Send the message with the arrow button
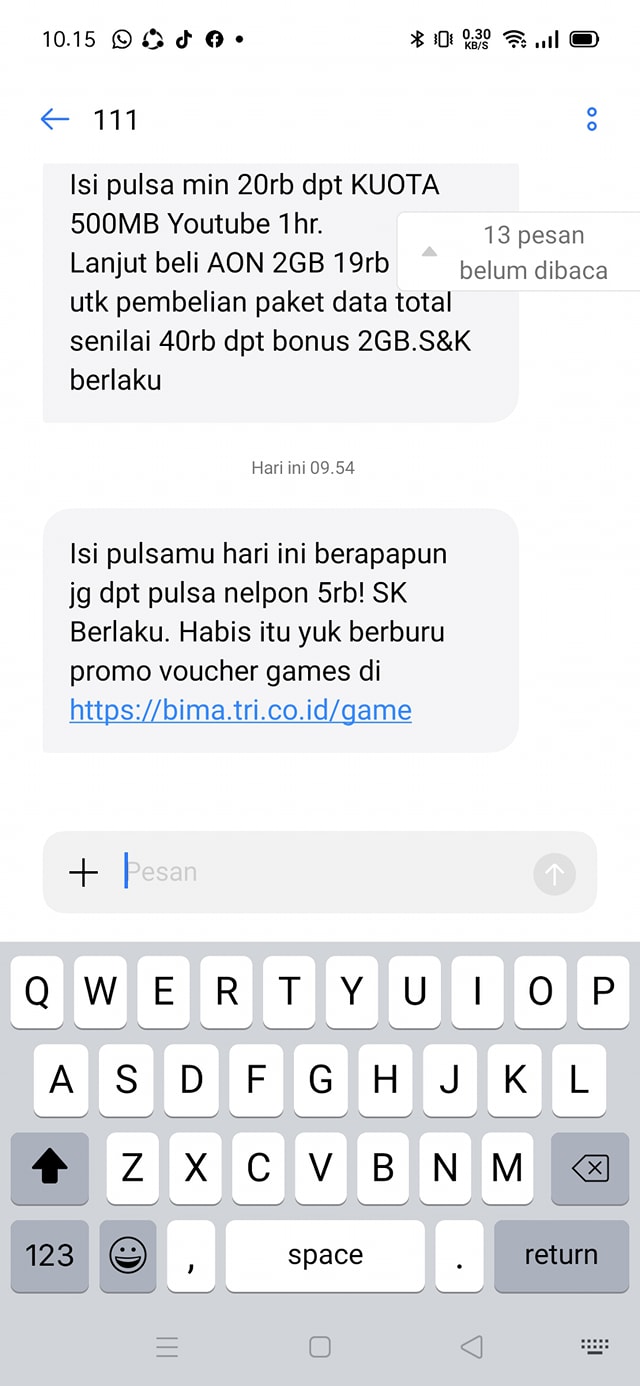The image size is (640, 1386). point(554,875)
